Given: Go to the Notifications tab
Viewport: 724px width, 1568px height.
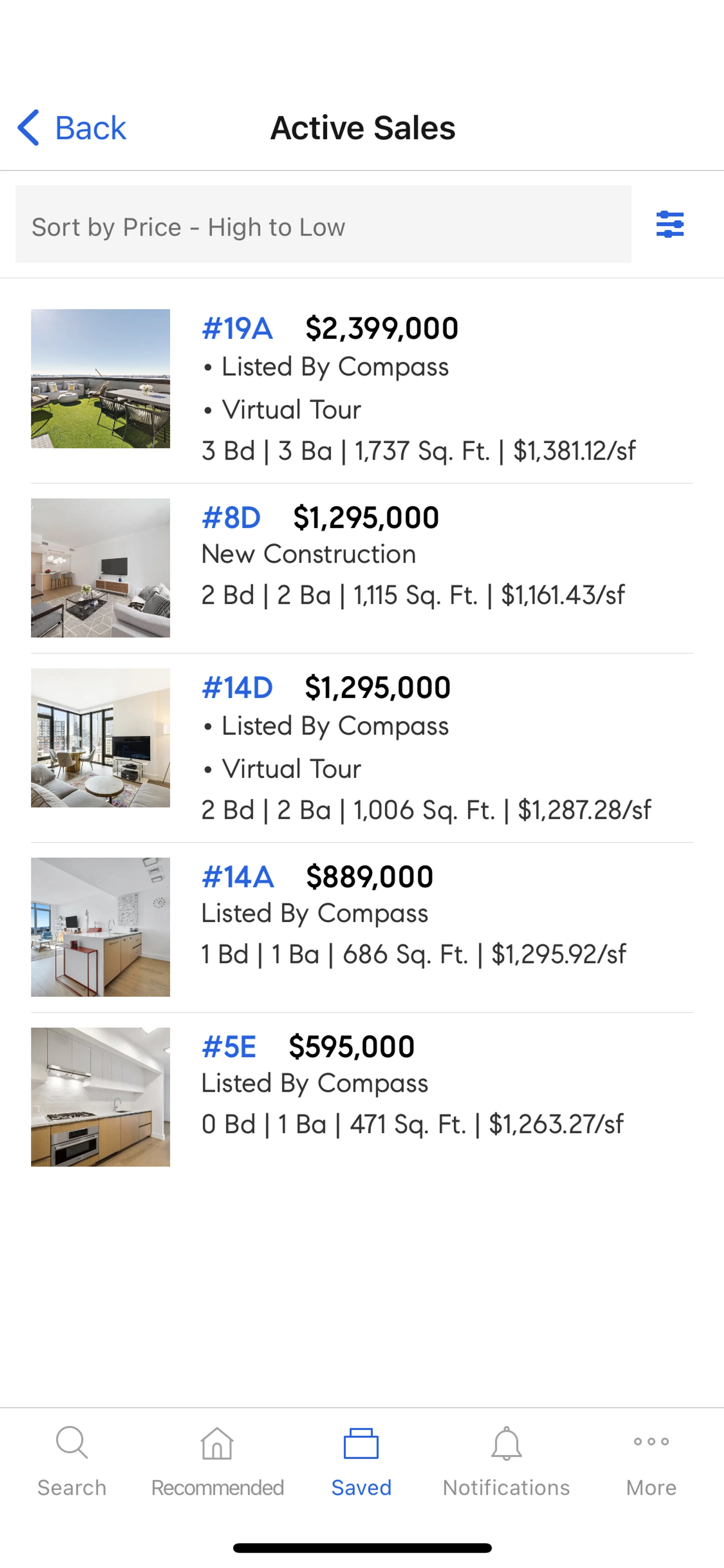Looking at the screenshot, I should coord(506,1461).
